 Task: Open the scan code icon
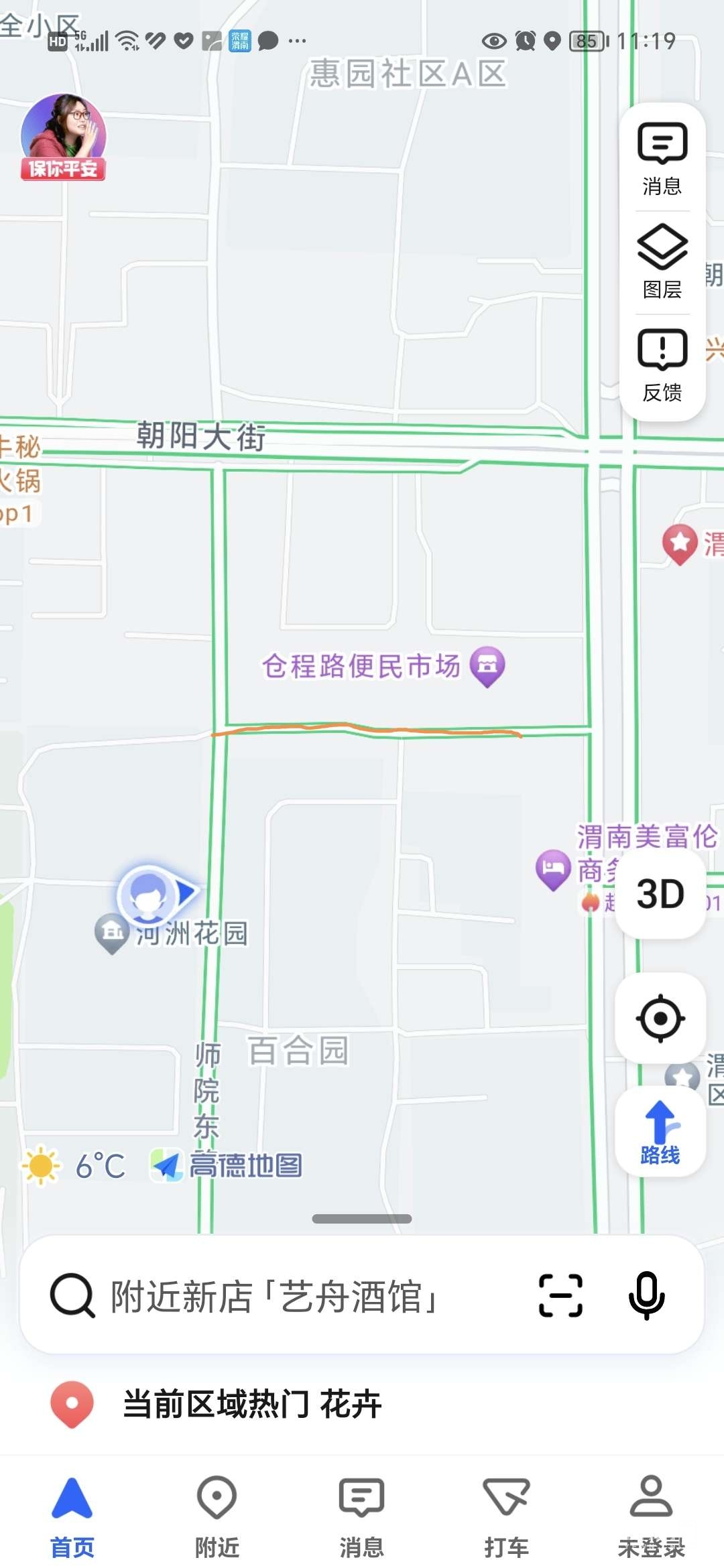[560, 1296]
